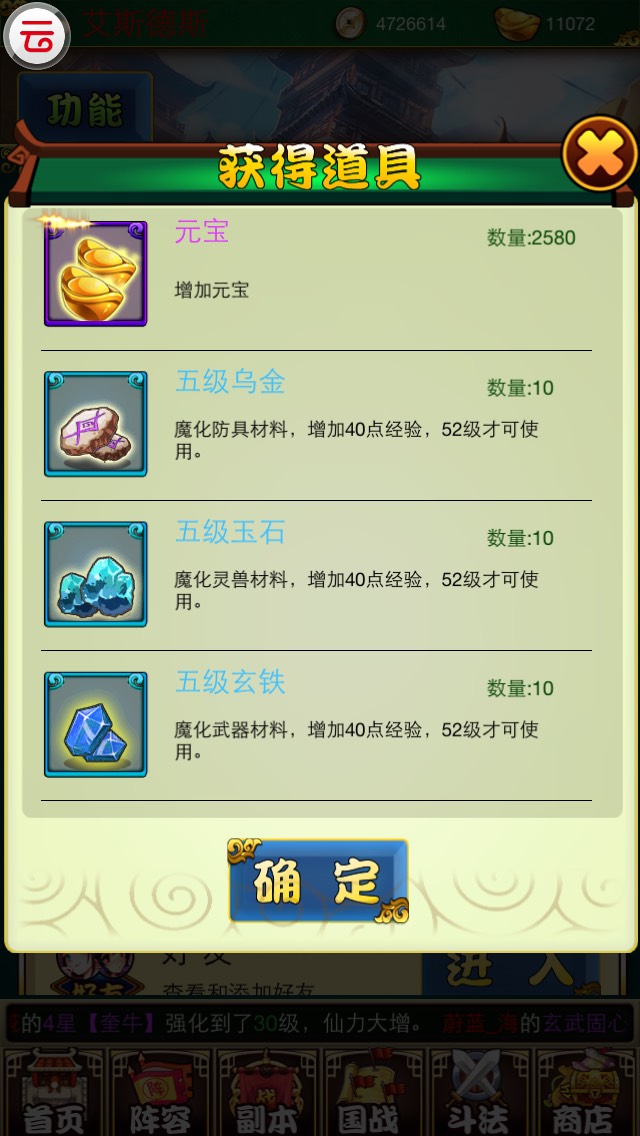640x1136 pixels.
Task: Switch to the 首页 tab
Action: pyautogui.click(x=53, y=1093)
